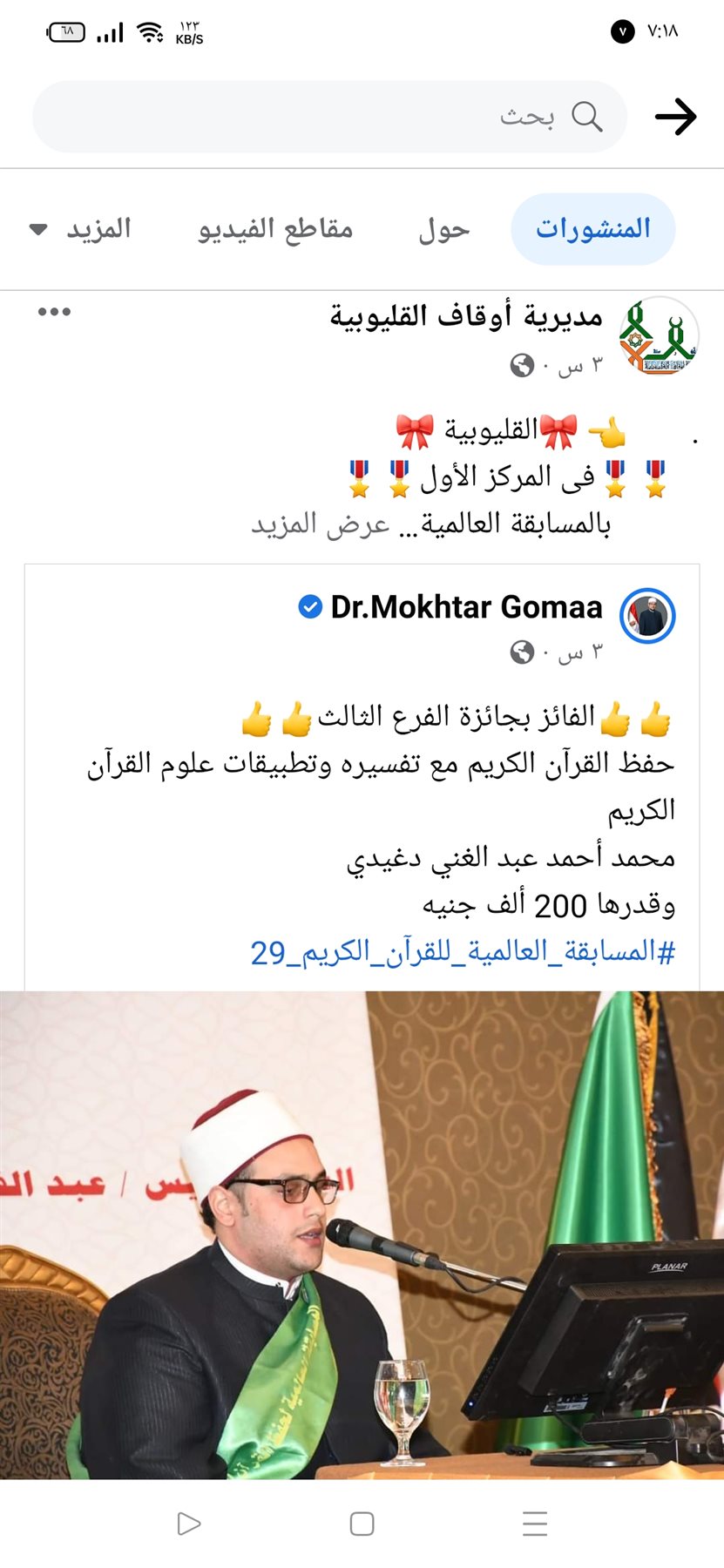
Task: Open مديرية أوقاف القليوبية page name
Action: pos(466,316)
